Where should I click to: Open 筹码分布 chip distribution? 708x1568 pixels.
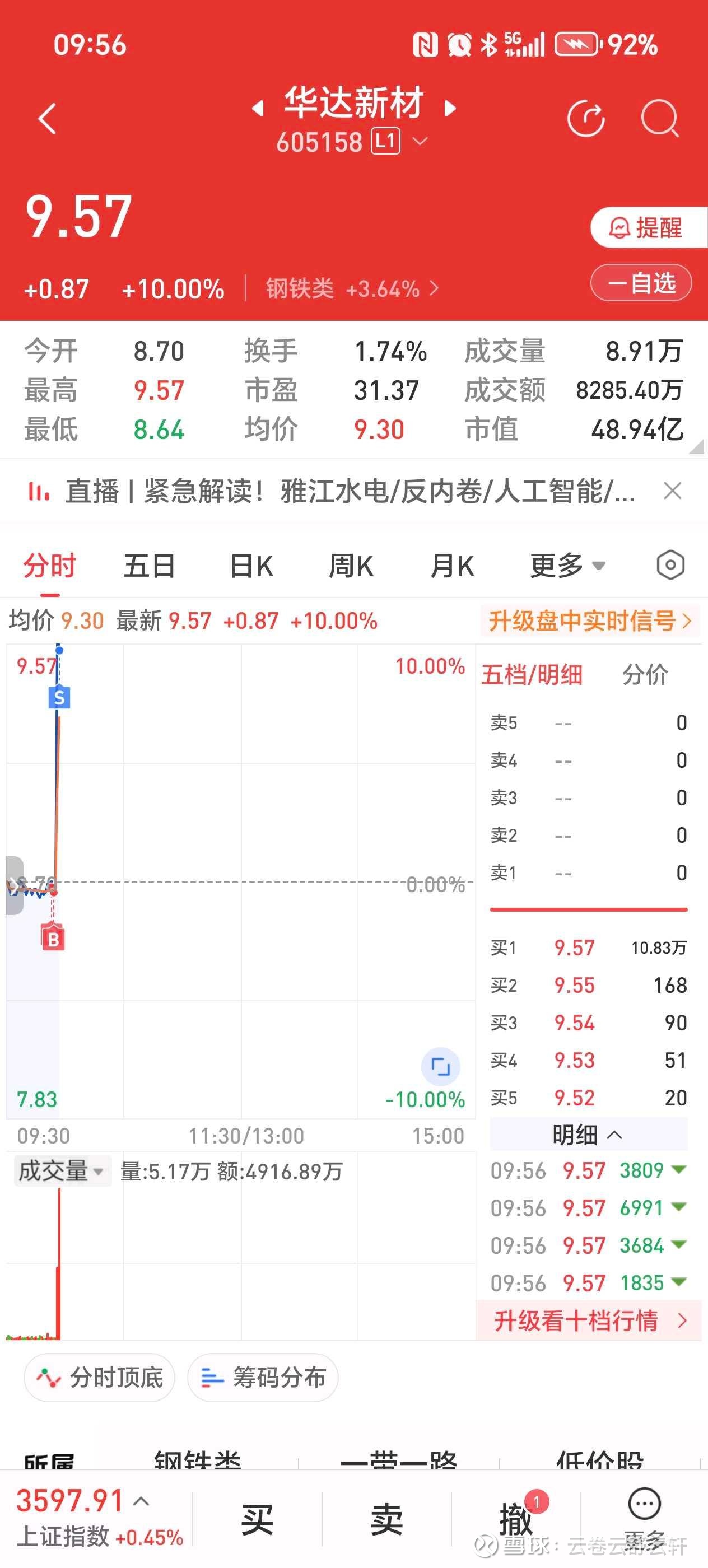[x=263, y=1378]
